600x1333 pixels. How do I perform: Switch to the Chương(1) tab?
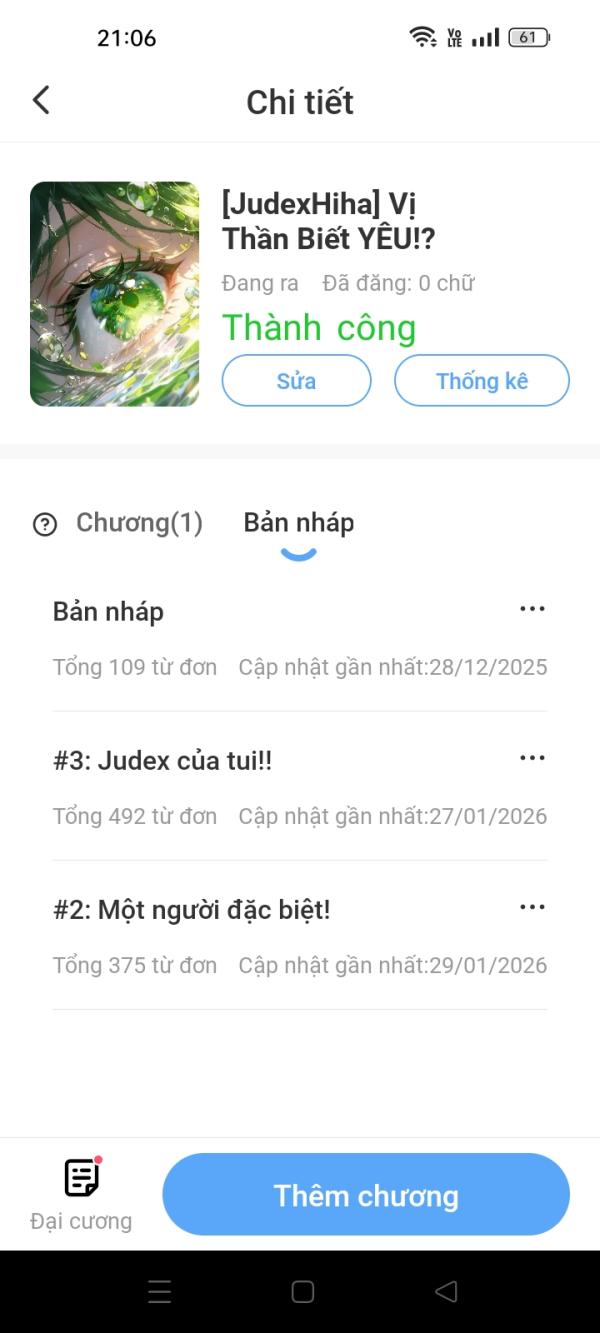pyautogui.click(x=139, y=523)
